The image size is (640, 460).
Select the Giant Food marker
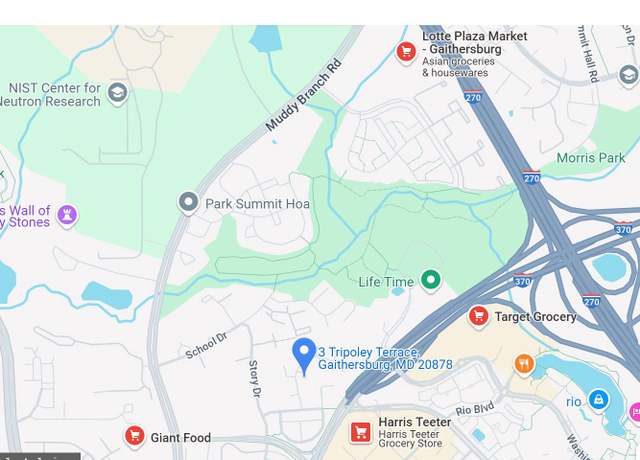135,436
